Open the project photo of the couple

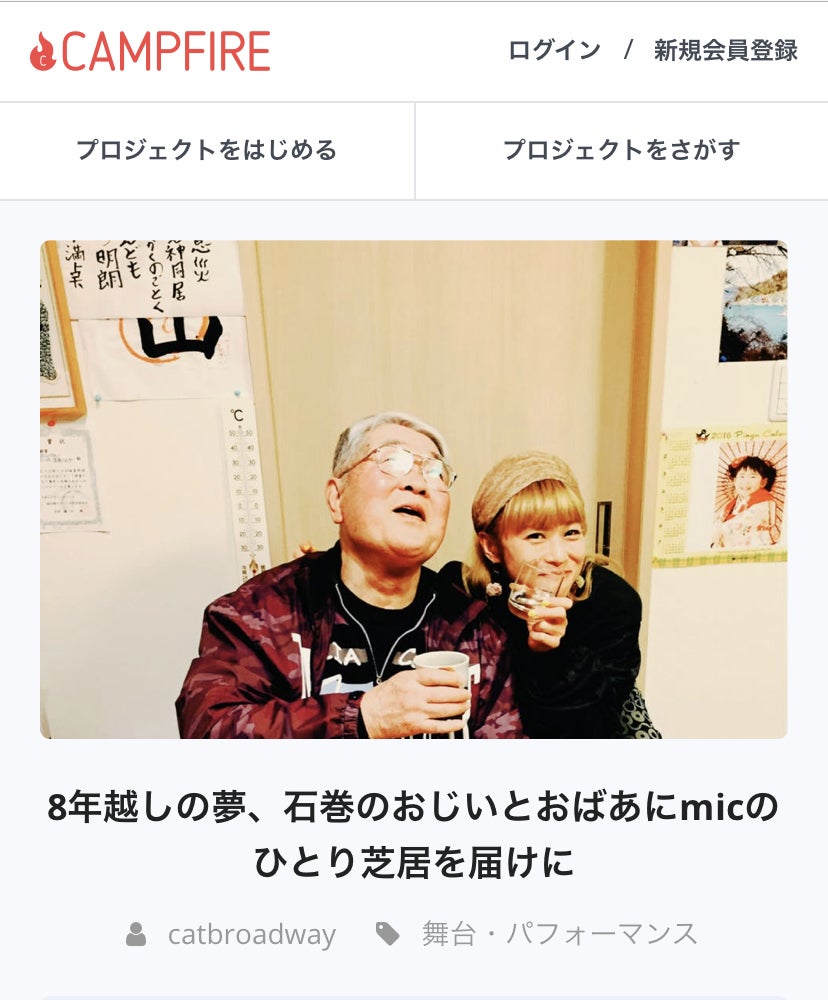413,489
